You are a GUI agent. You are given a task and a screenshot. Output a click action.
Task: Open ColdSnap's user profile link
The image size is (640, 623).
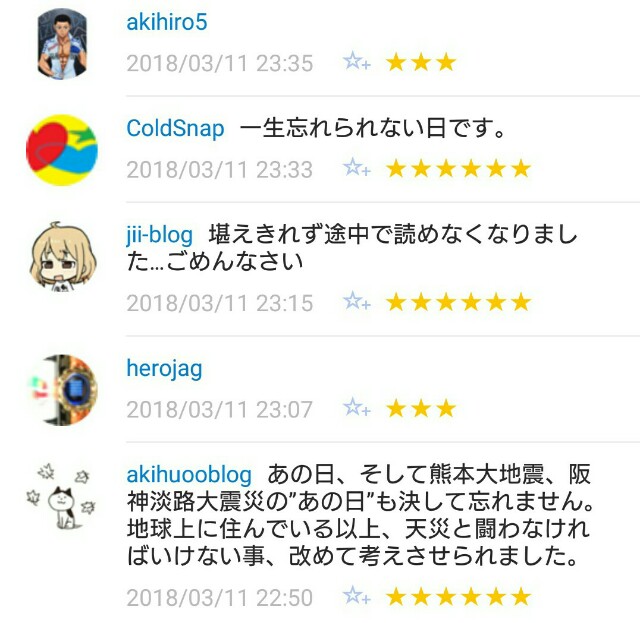pyautogui.click(x=175, y=129)
